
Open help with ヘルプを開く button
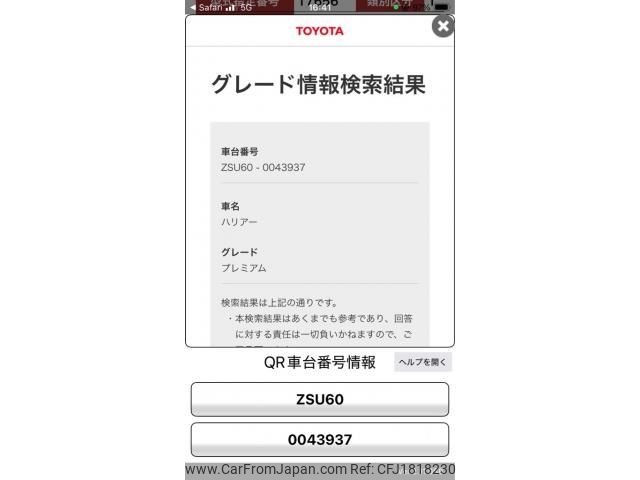tap(423, 362)
